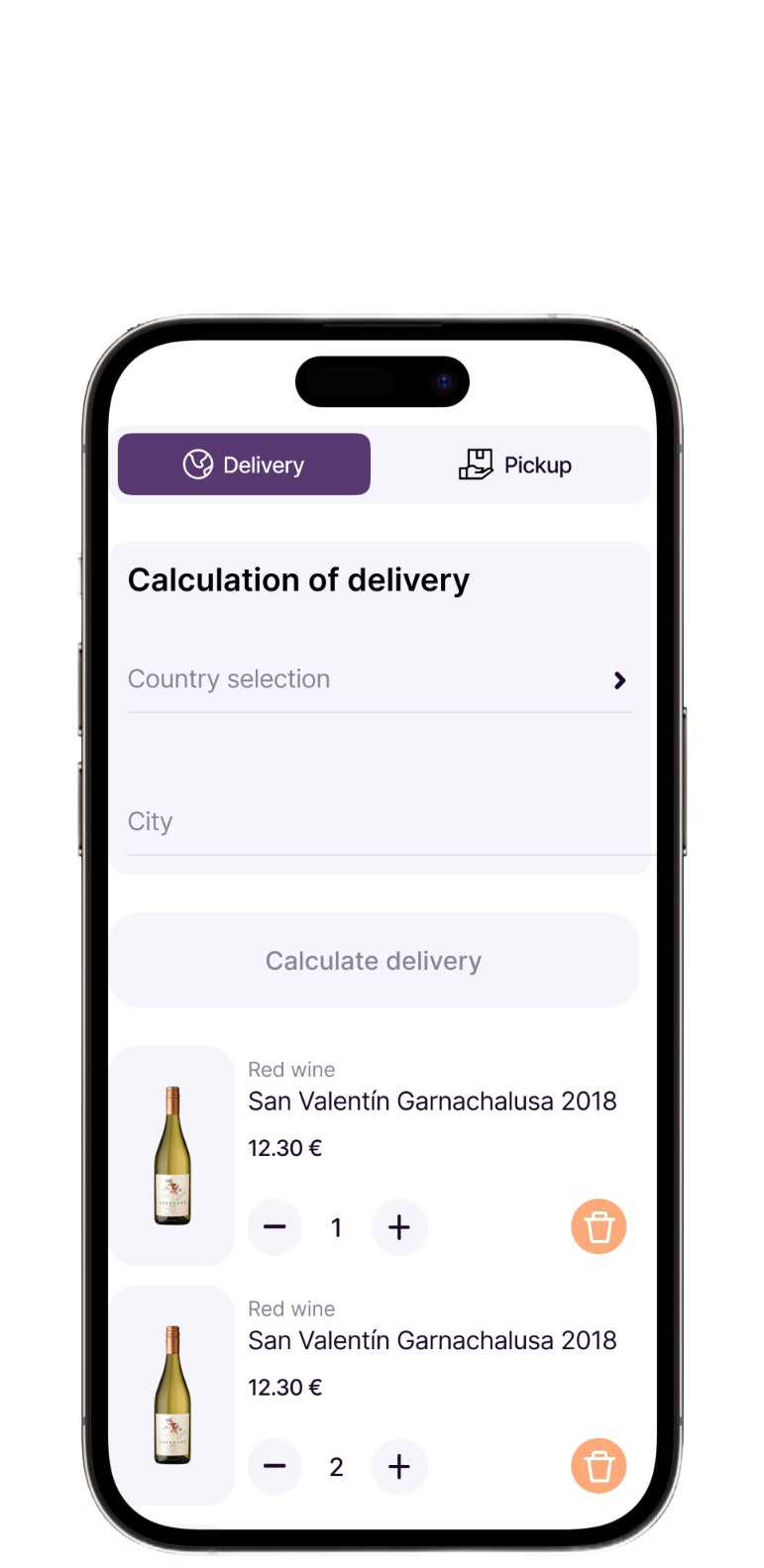Open the bottle image of the quantity 1 wine

pos(172,1156)
